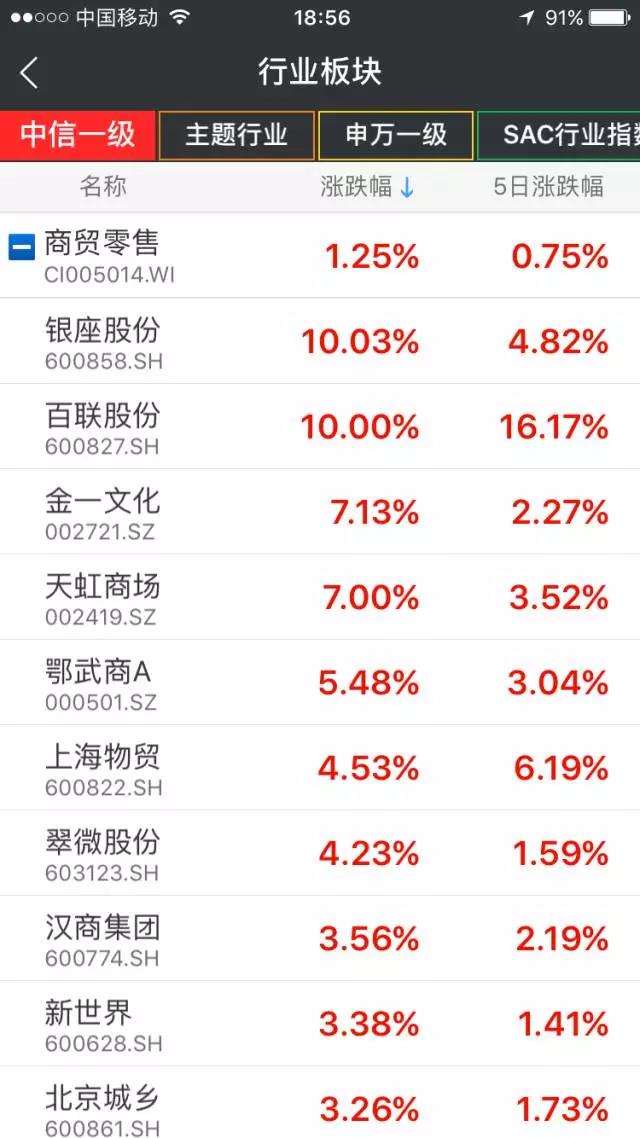The height and width of the screenshot is (1138, 640).
Task: Collapse the 商贸零售 sector group
Action: [22, 247]
